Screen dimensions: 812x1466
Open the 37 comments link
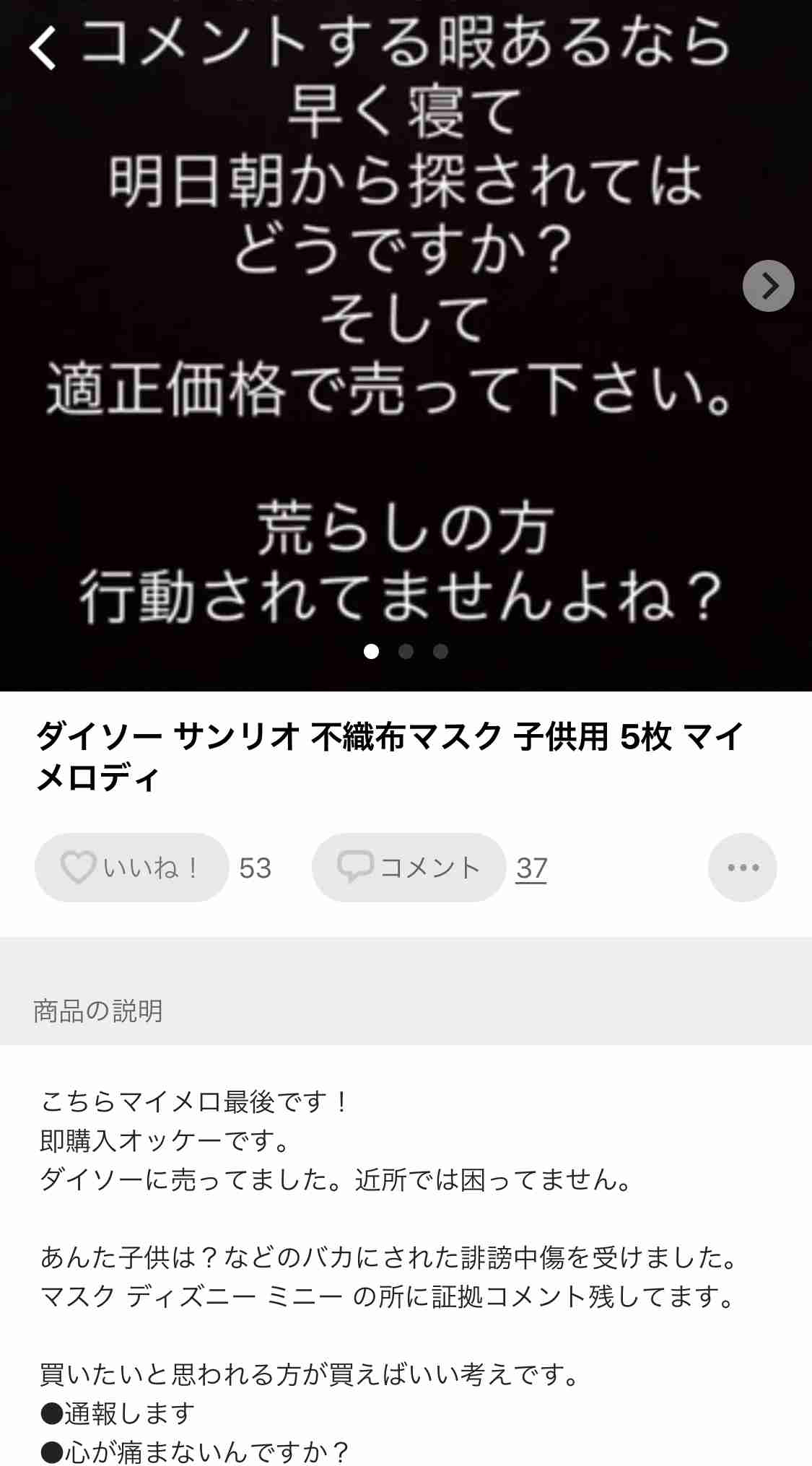(532, 868)
